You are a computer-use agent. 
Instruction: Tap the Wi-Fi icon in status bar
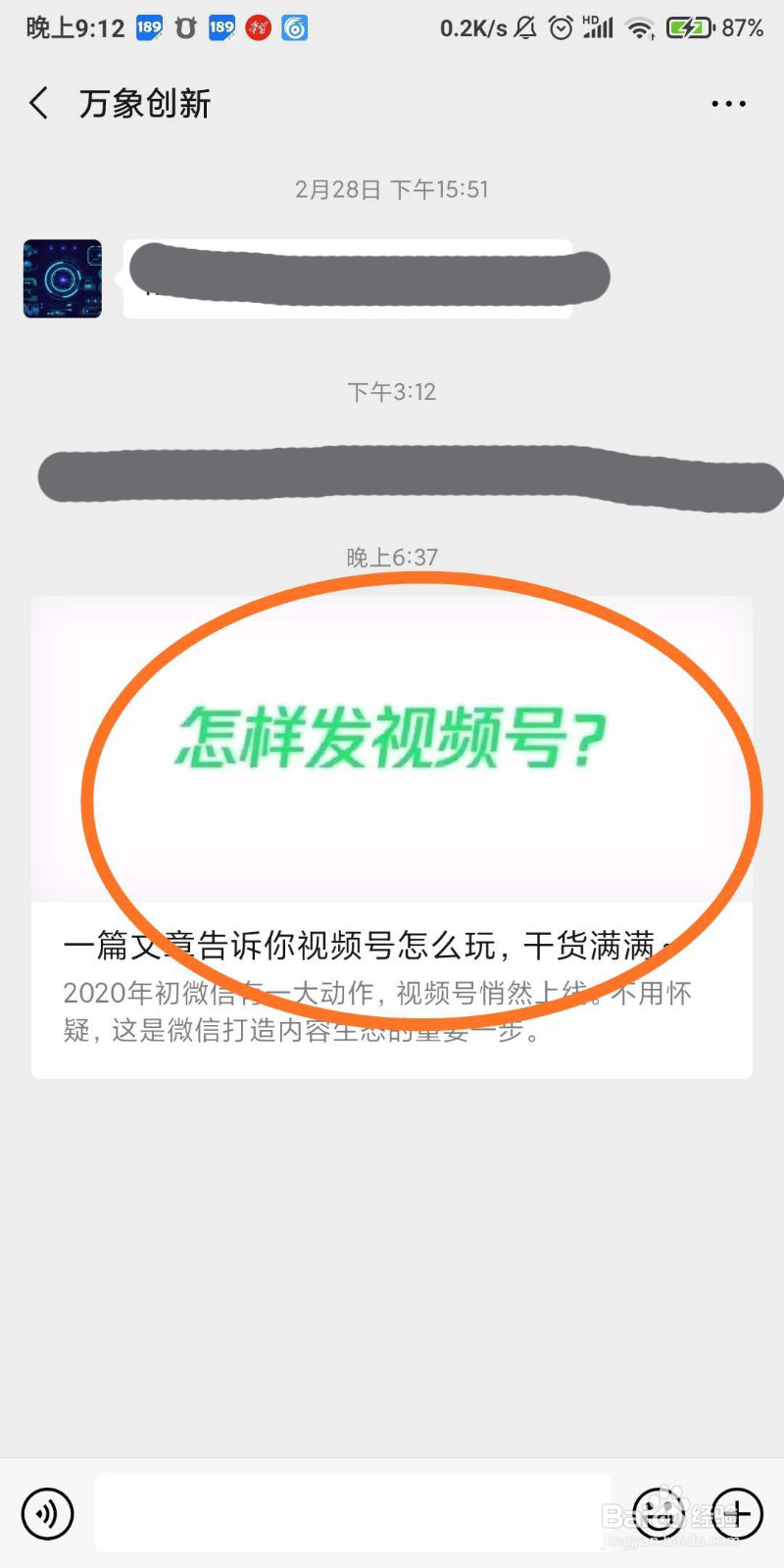click(641, 27)
